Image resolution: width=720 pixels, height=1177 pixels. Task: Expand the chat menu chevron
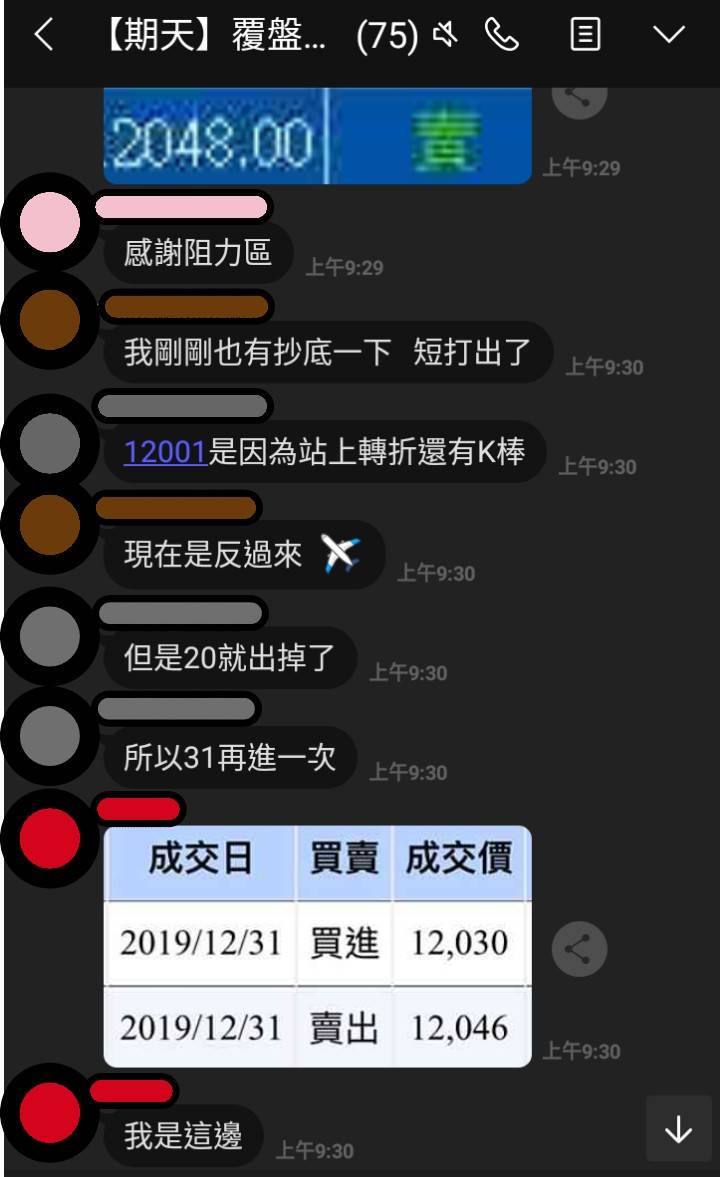tap(669, 36)
